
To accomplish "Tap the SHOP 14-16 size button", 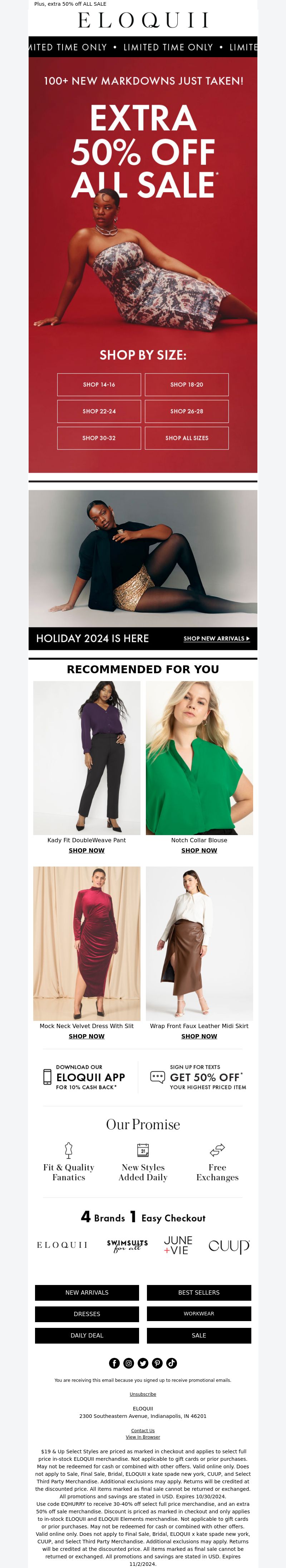I will (x=99, y=385).
